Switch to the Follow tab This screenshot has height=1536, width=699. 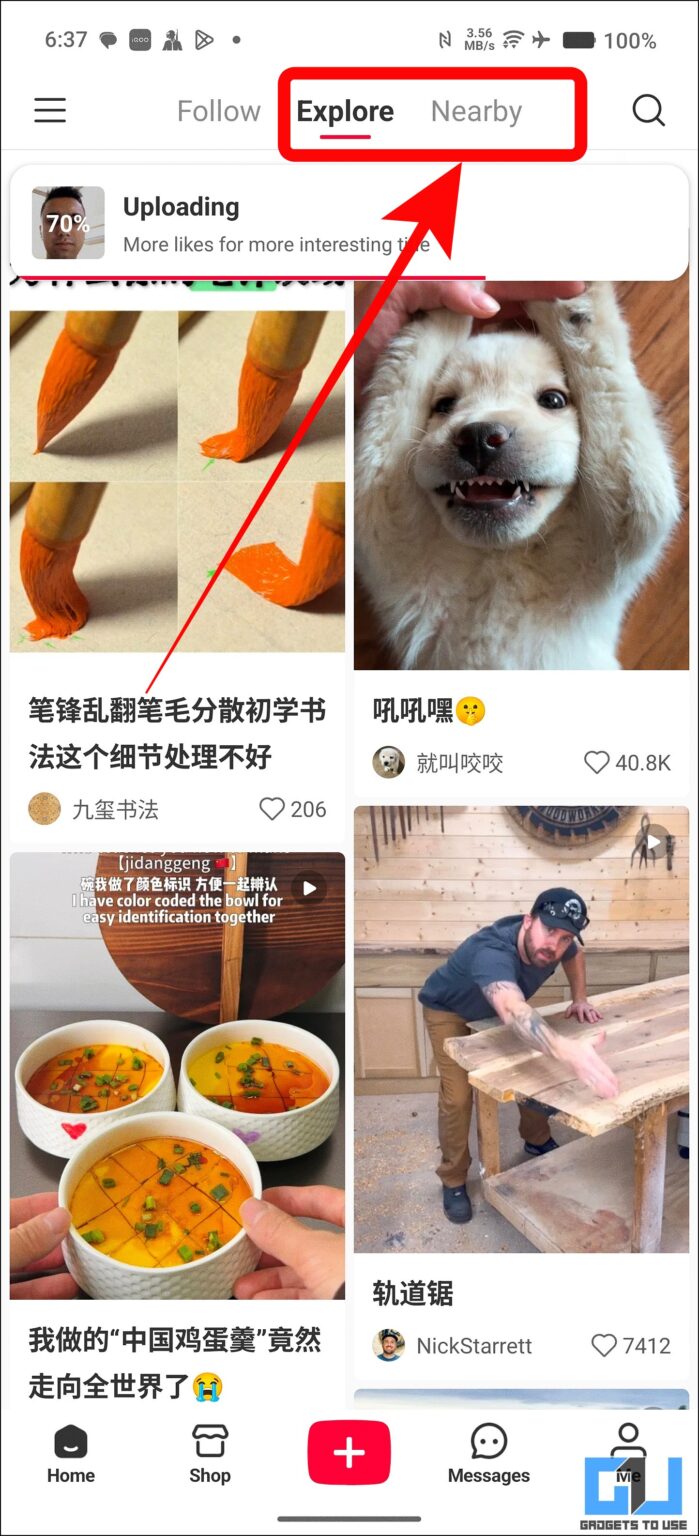click(x=218, y=111)
